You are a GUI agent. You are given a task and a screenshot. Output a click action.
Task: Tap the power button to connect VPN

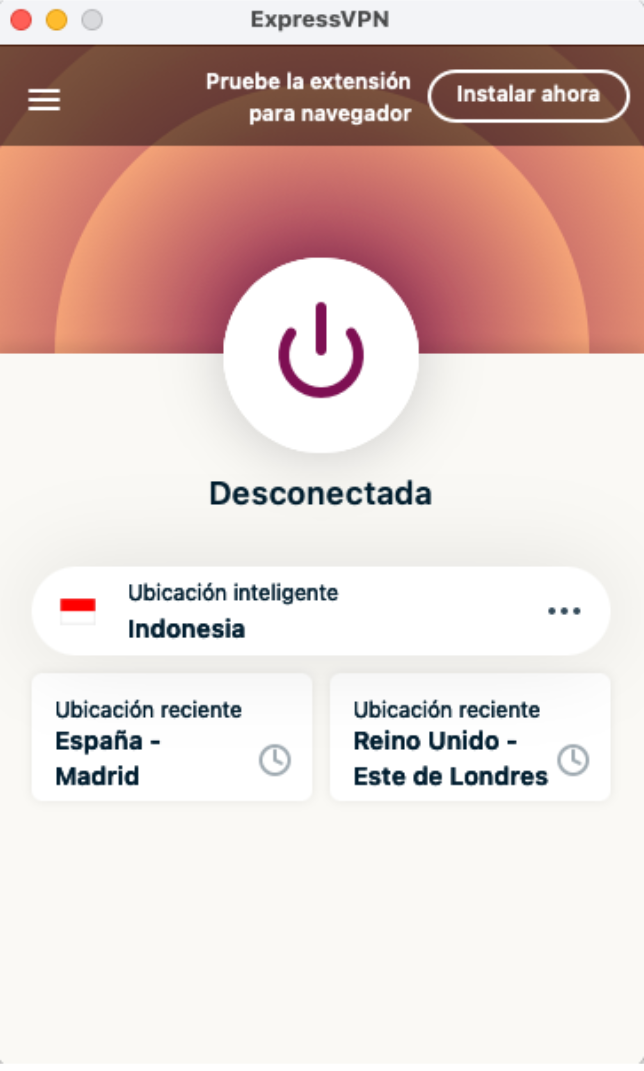[x=321, y=353]
